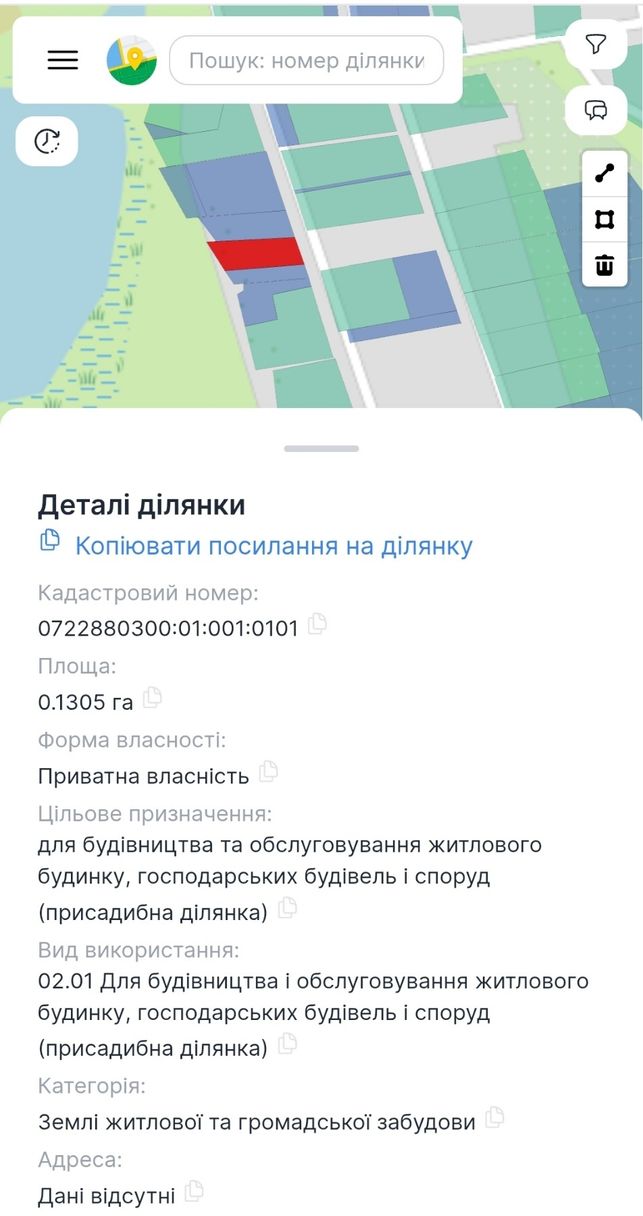The width and height of the screenshot is (643, 1216).
Task: Copy the Цільове призначення text
Action: click(x=287, y=908)
